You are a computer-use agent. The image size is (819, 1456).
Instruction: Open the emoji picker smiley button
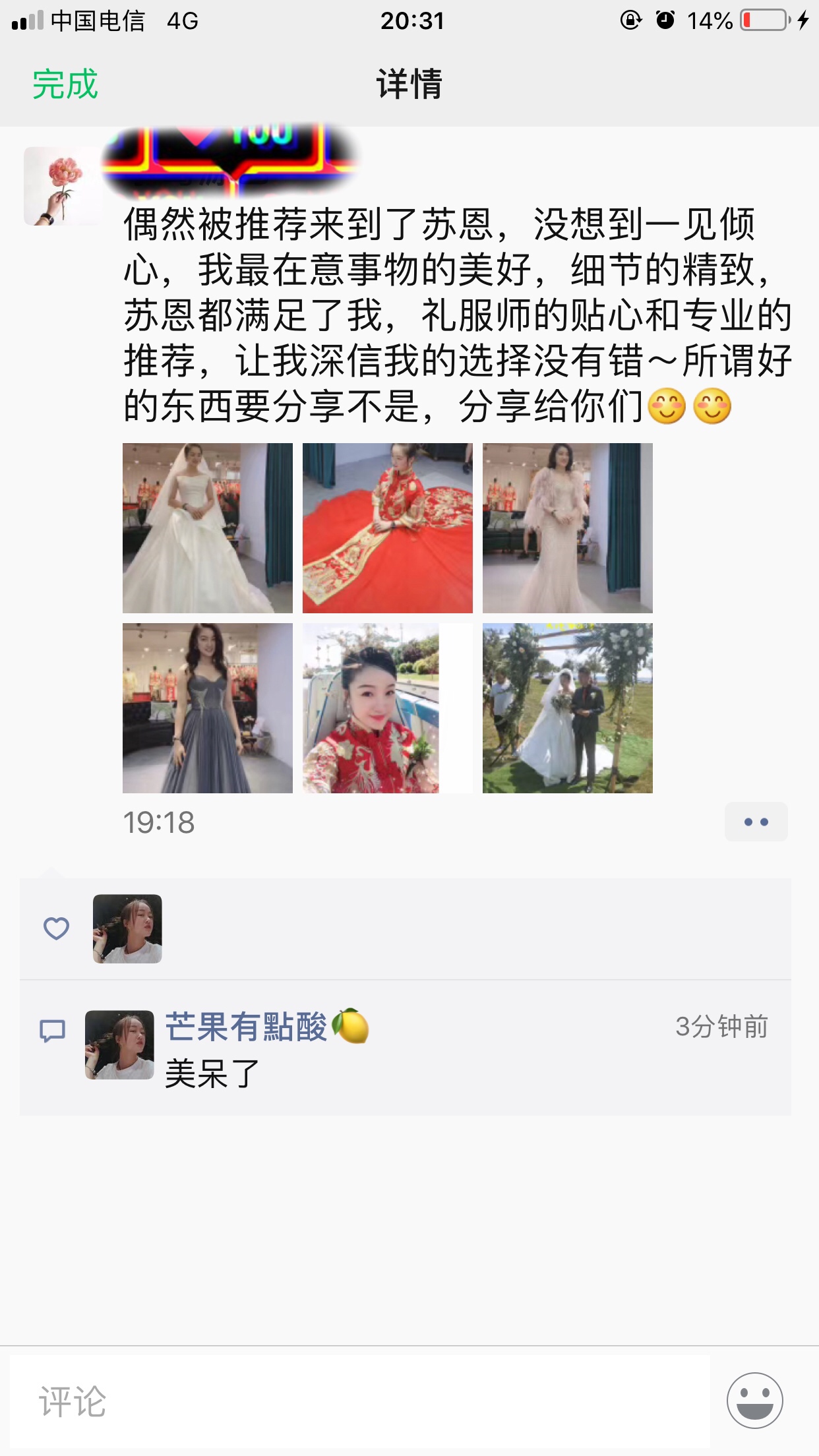tap(755, 1401)
